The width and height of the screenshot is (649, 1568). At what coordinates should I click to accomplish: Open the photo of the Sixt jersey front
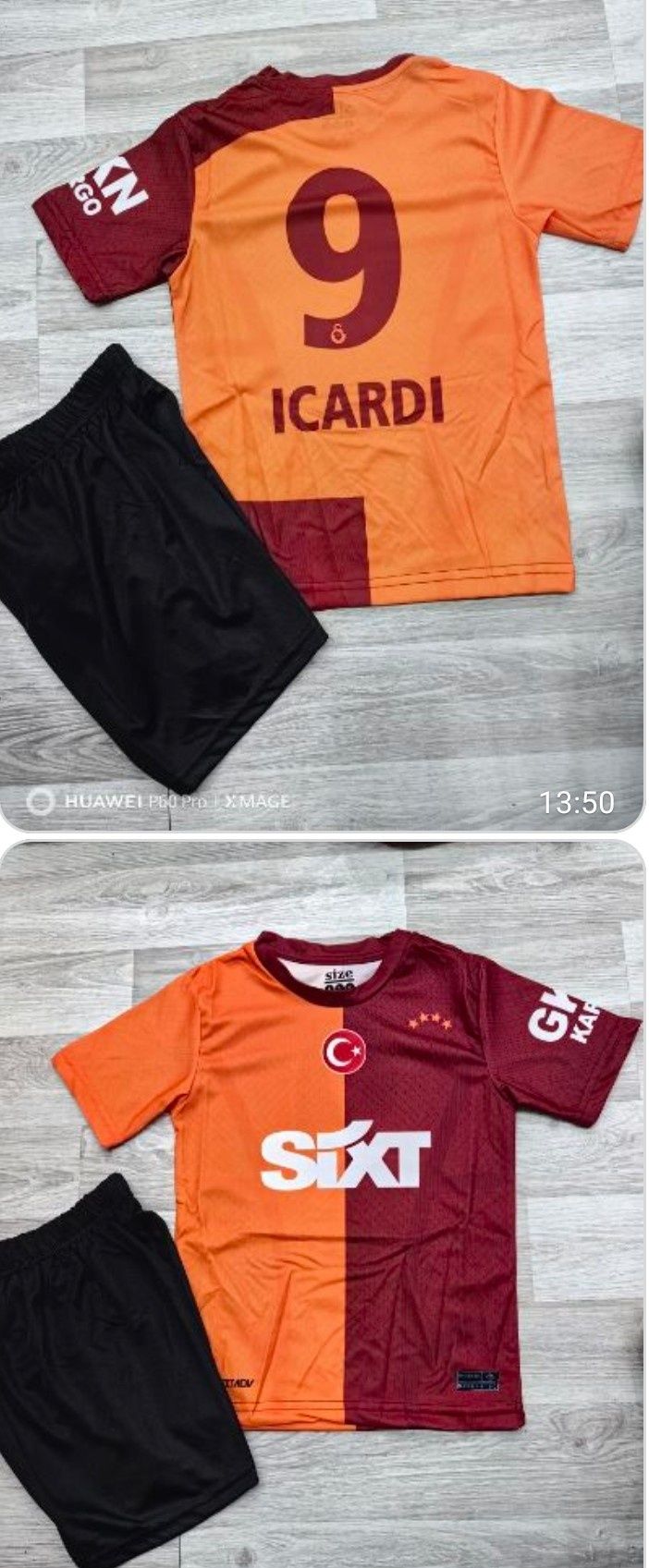tap(324, 1201)
